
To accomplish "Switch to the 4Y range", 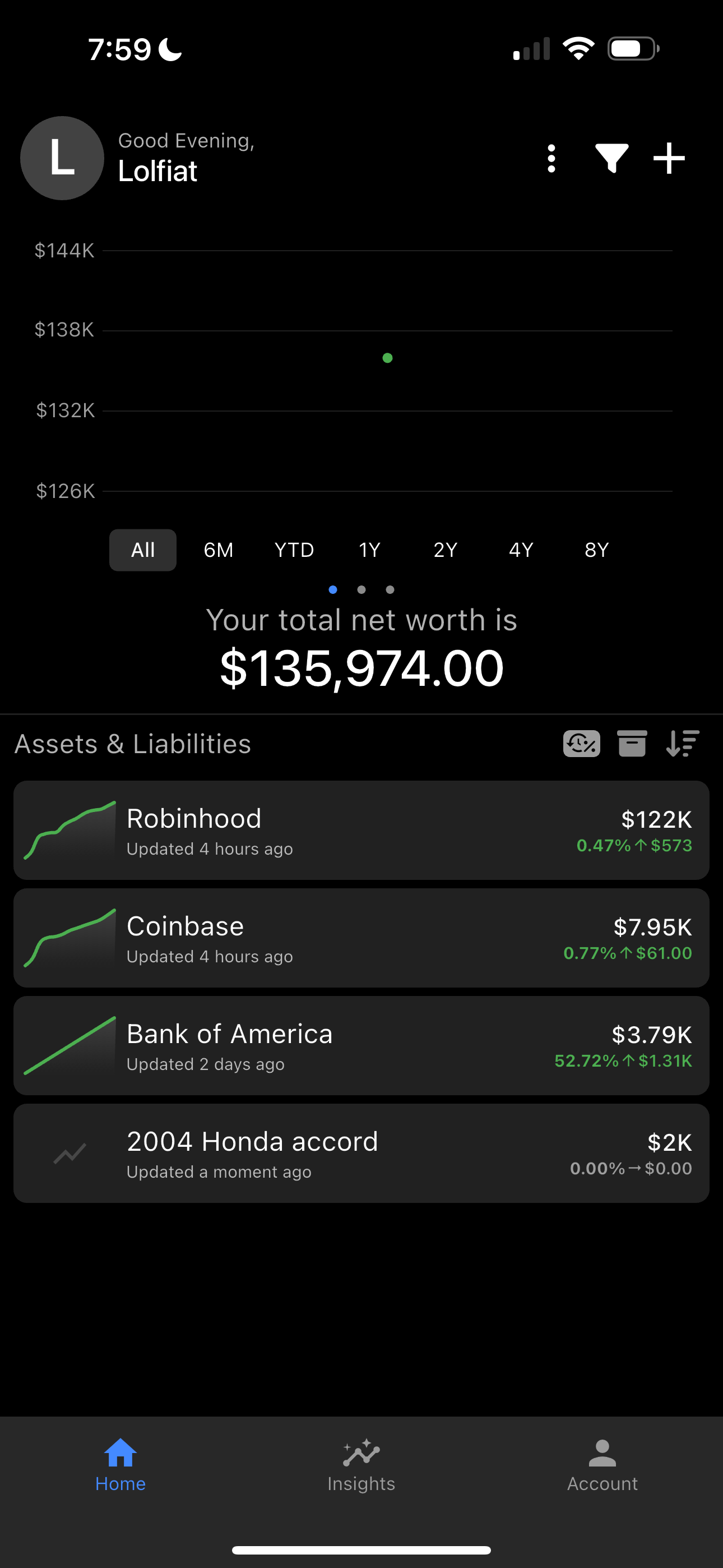I will pos(521,550).
